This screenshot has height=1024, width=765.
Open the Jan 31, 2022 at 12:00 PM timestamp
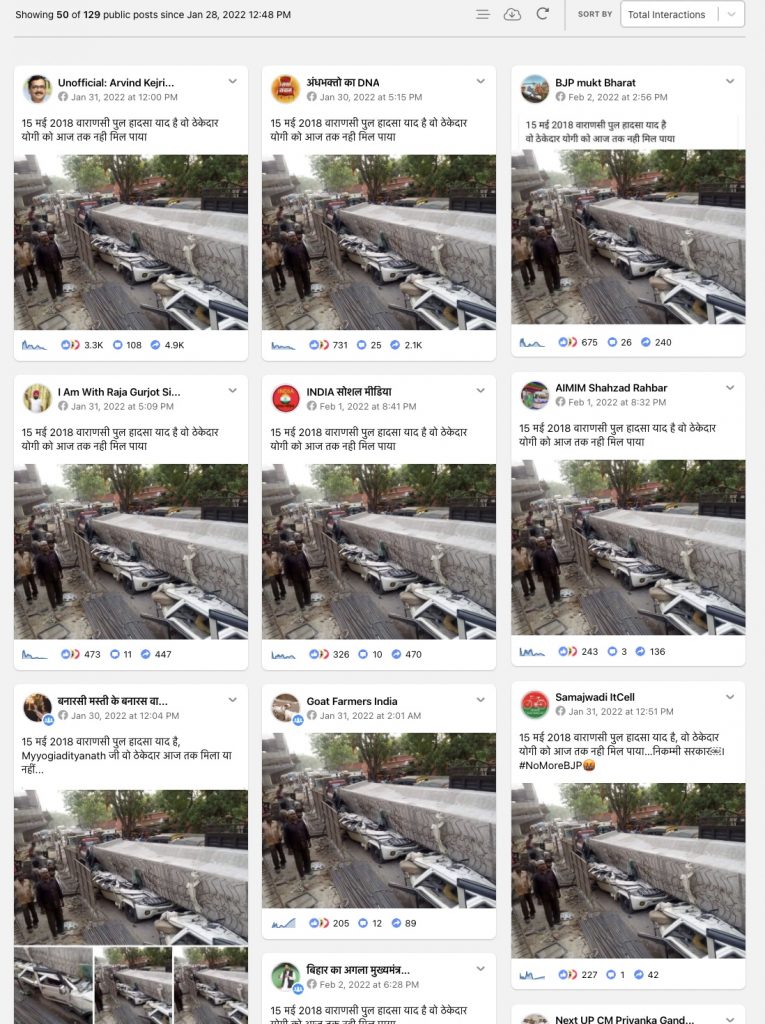[x=124, y=98]
